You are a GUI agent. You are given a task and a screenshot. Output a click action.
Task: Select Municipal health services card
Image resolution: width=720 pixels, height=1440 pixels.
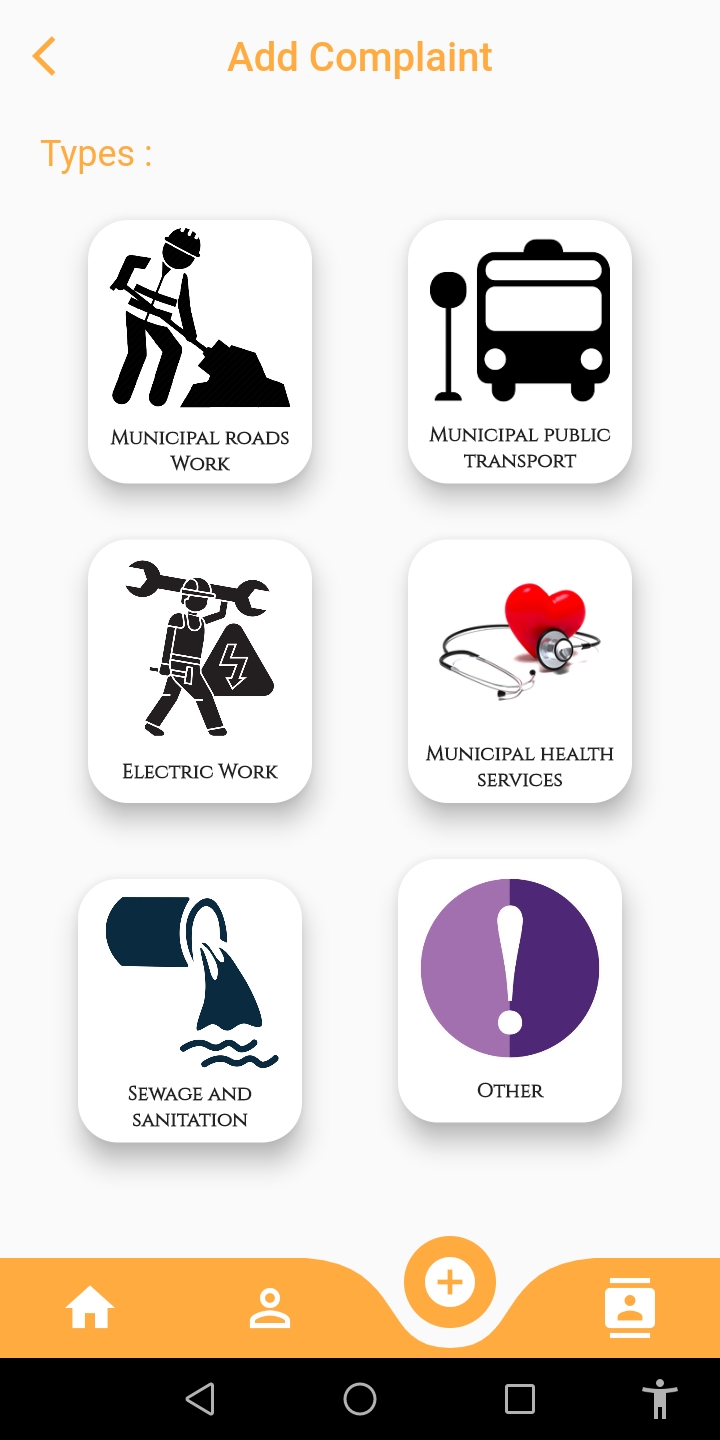[520, 670]
